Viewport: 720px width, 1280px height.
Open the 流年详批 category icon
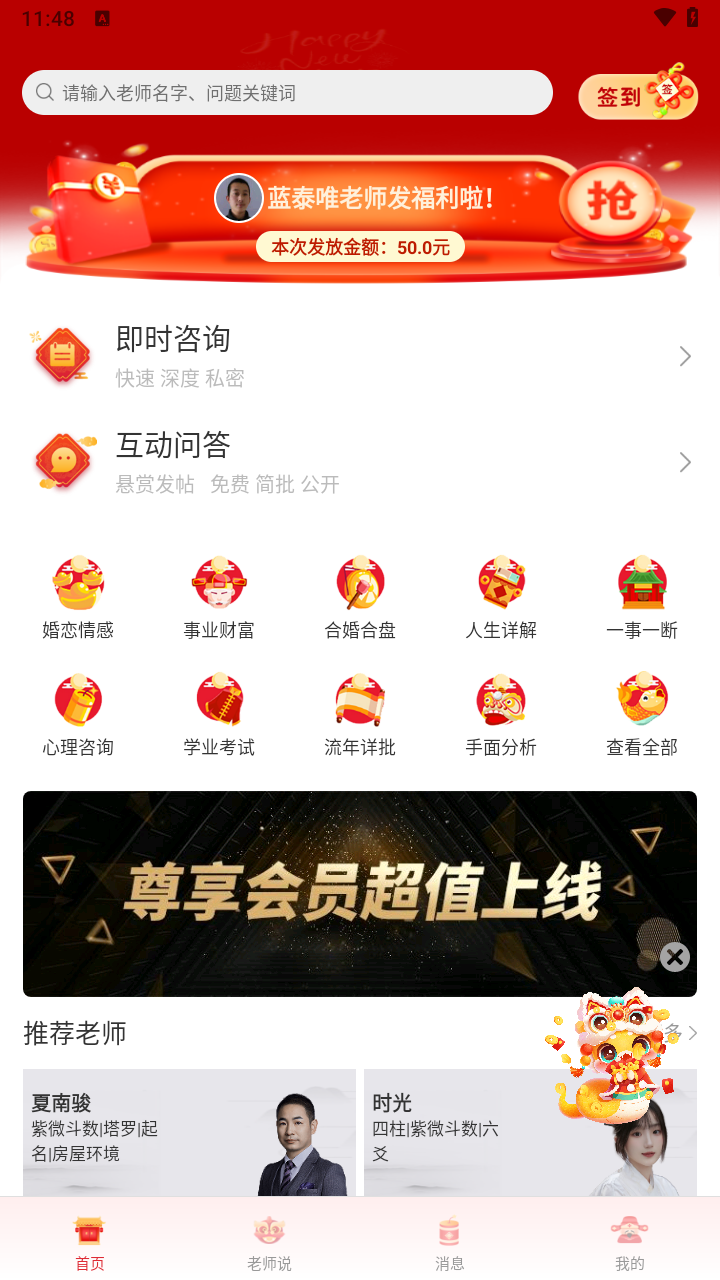(360, 711)
